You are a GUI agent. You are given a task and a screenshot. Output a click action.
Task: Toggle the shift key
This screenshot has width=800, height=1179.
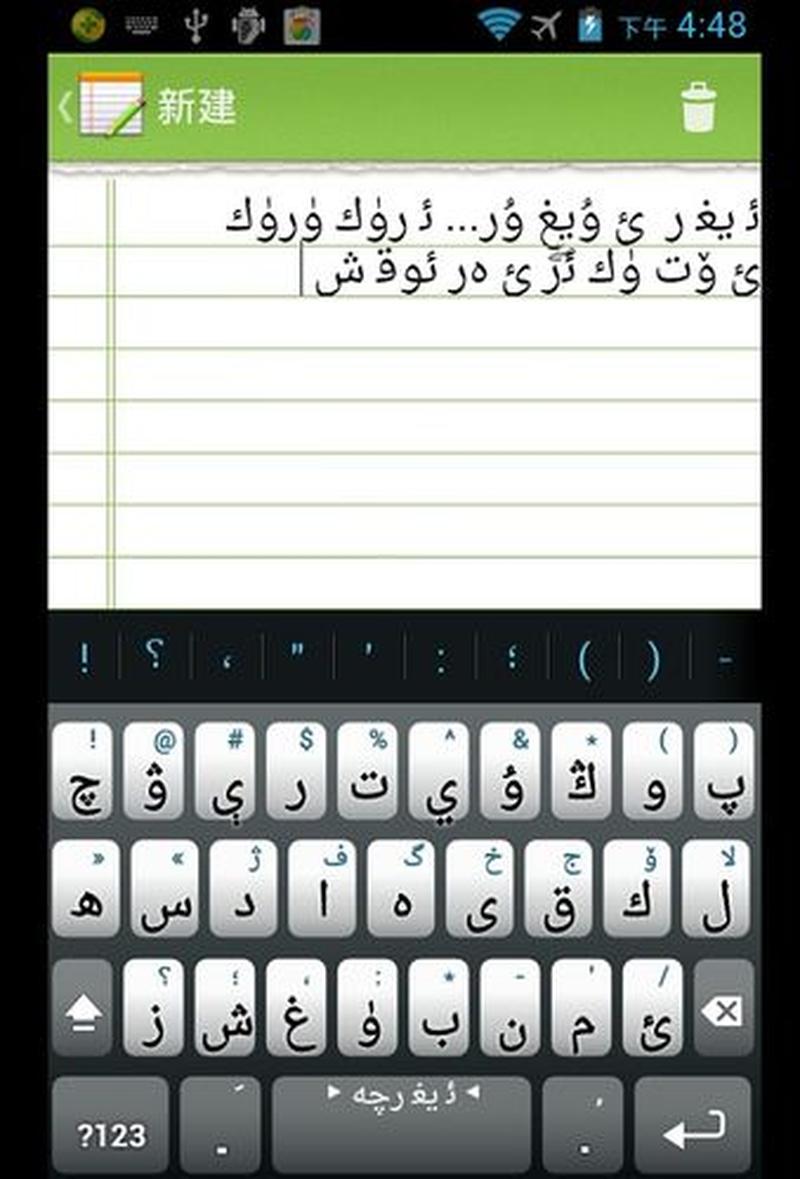click(82, 1009)
